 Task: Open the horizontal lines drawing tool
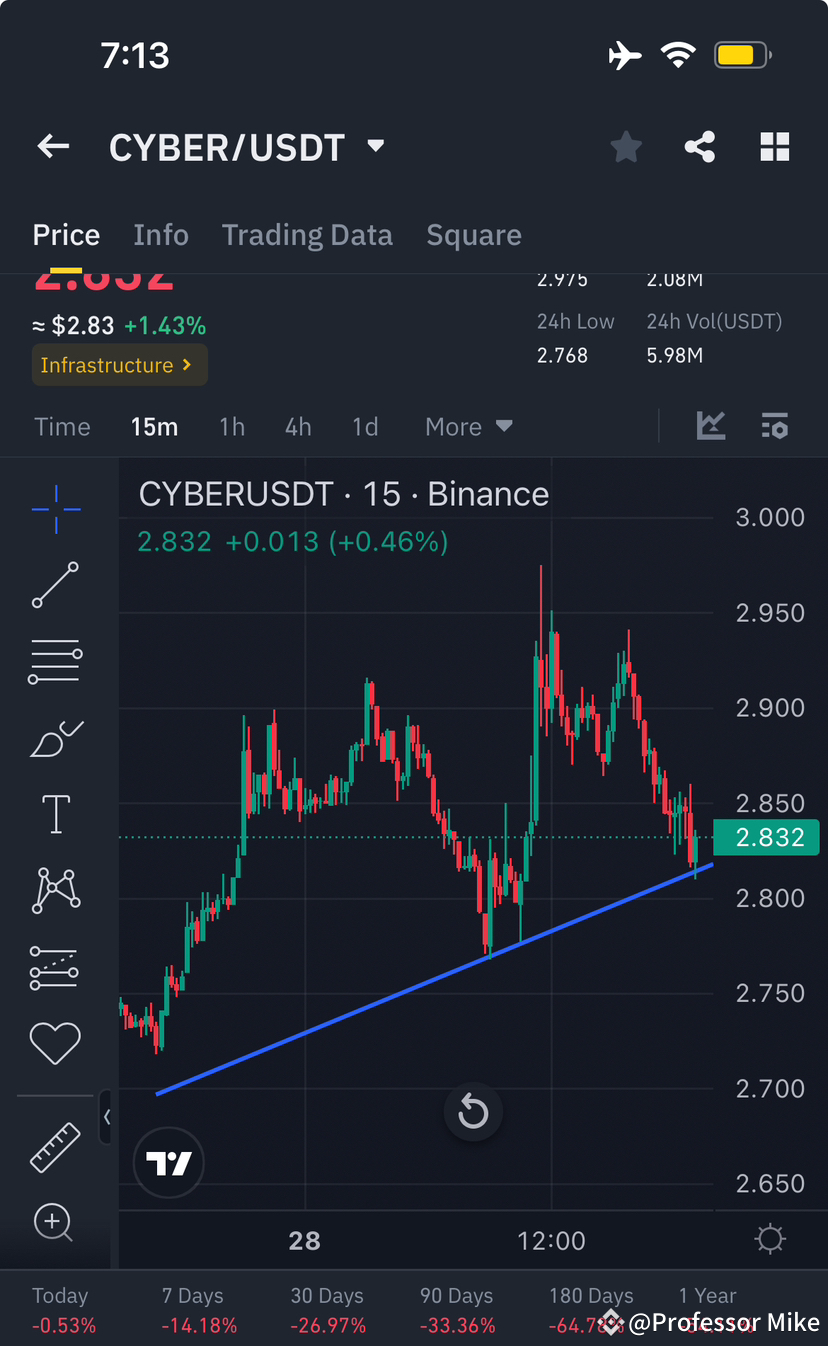pyautogui.click(x=55, y=660)
